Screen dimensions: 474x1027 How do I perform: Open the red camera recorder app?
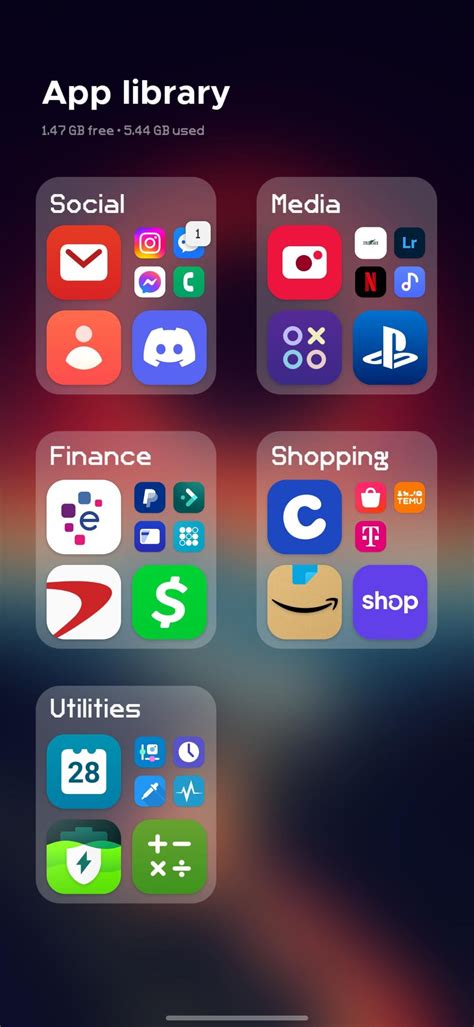[x=304, y=262]
